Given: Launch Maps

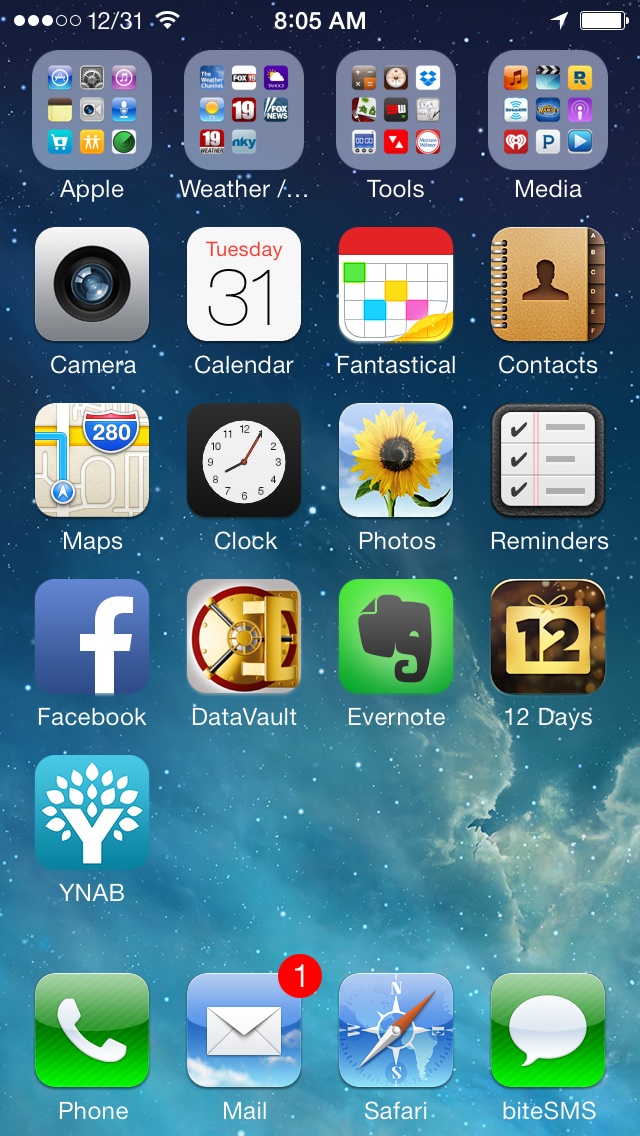Looking at the screenshot, I should [92, 460].
